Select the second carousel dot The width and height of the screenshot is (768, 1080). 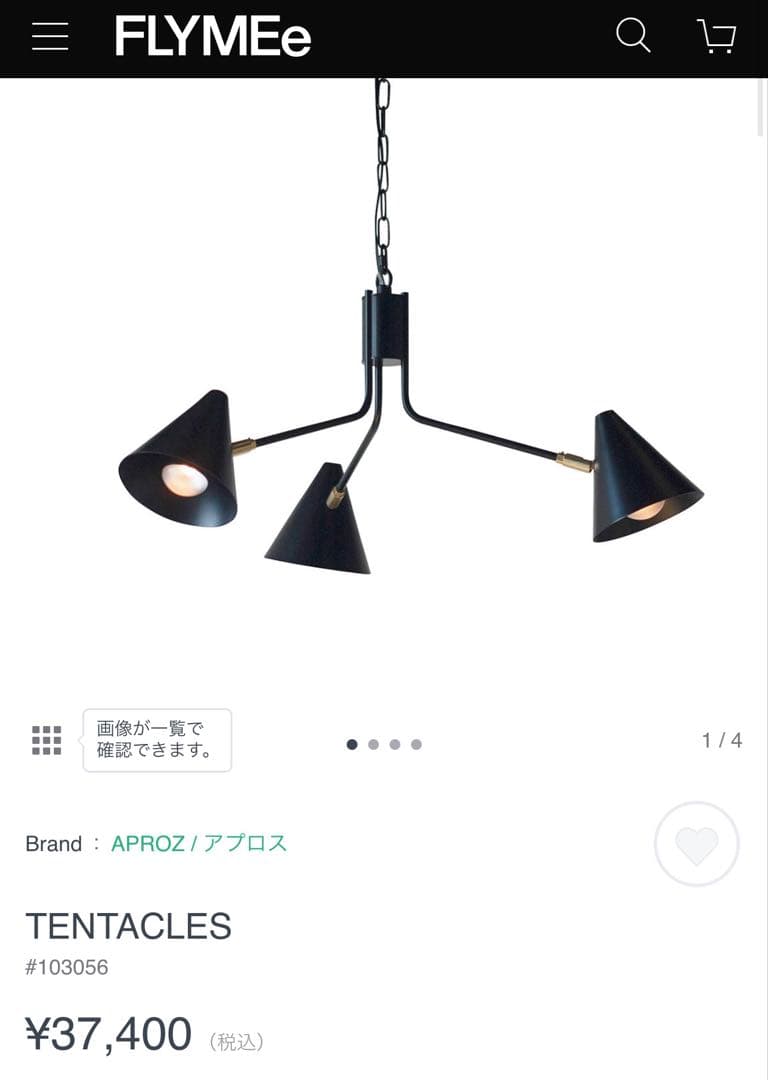(373, 744)
